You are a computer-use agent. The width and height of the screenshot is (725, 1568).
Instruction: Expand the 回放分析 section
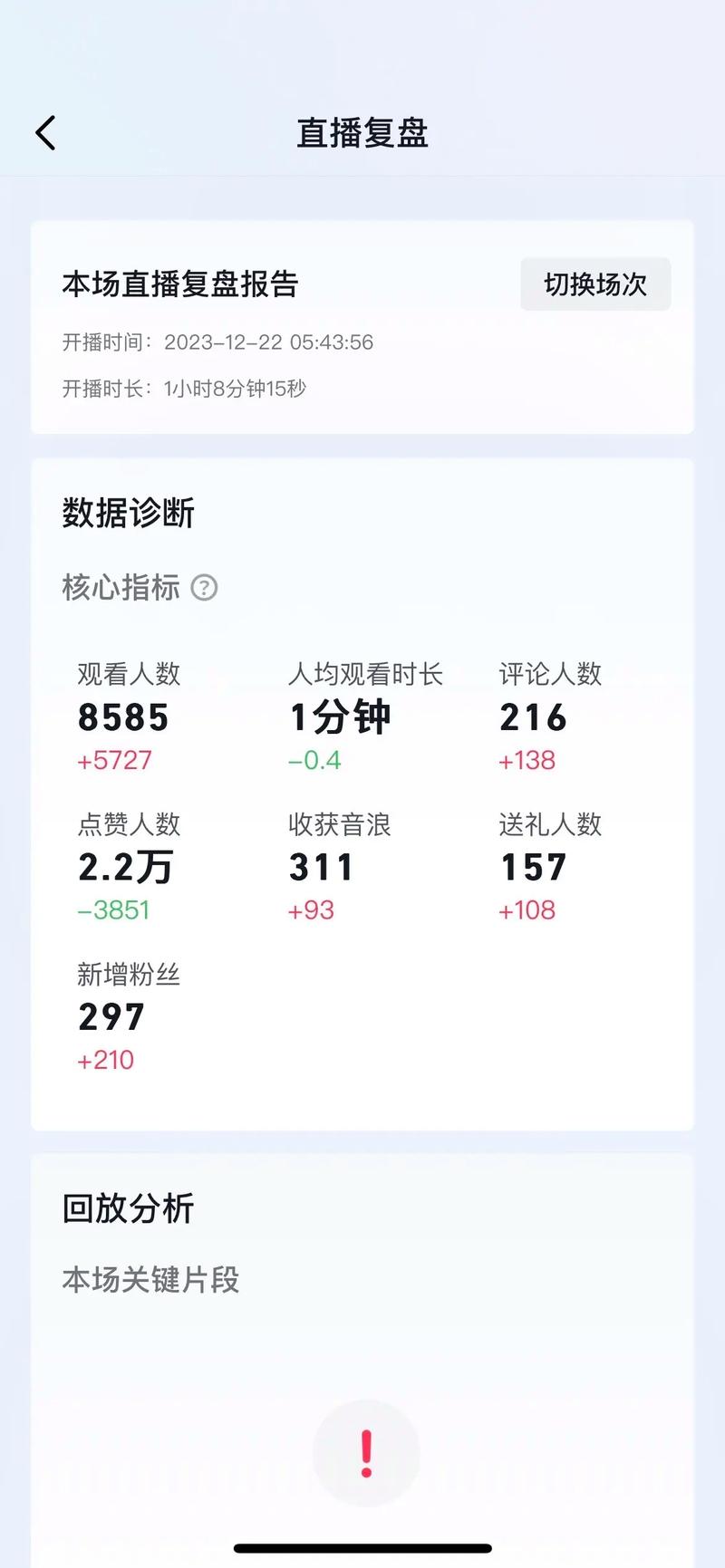coord(128,1208)
